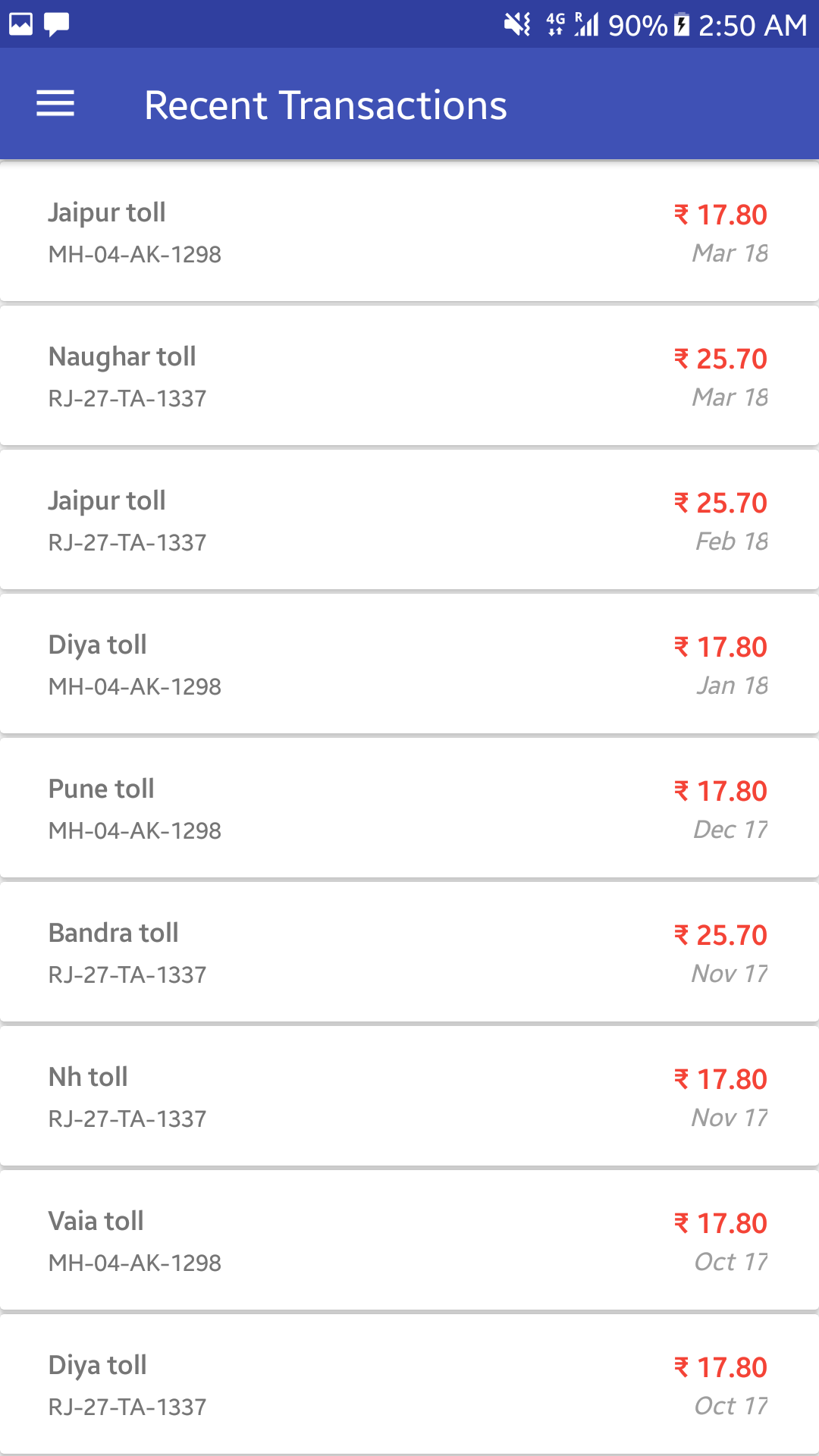
Task: Open the hamburger navigation drawer
Action: (55, 104)
